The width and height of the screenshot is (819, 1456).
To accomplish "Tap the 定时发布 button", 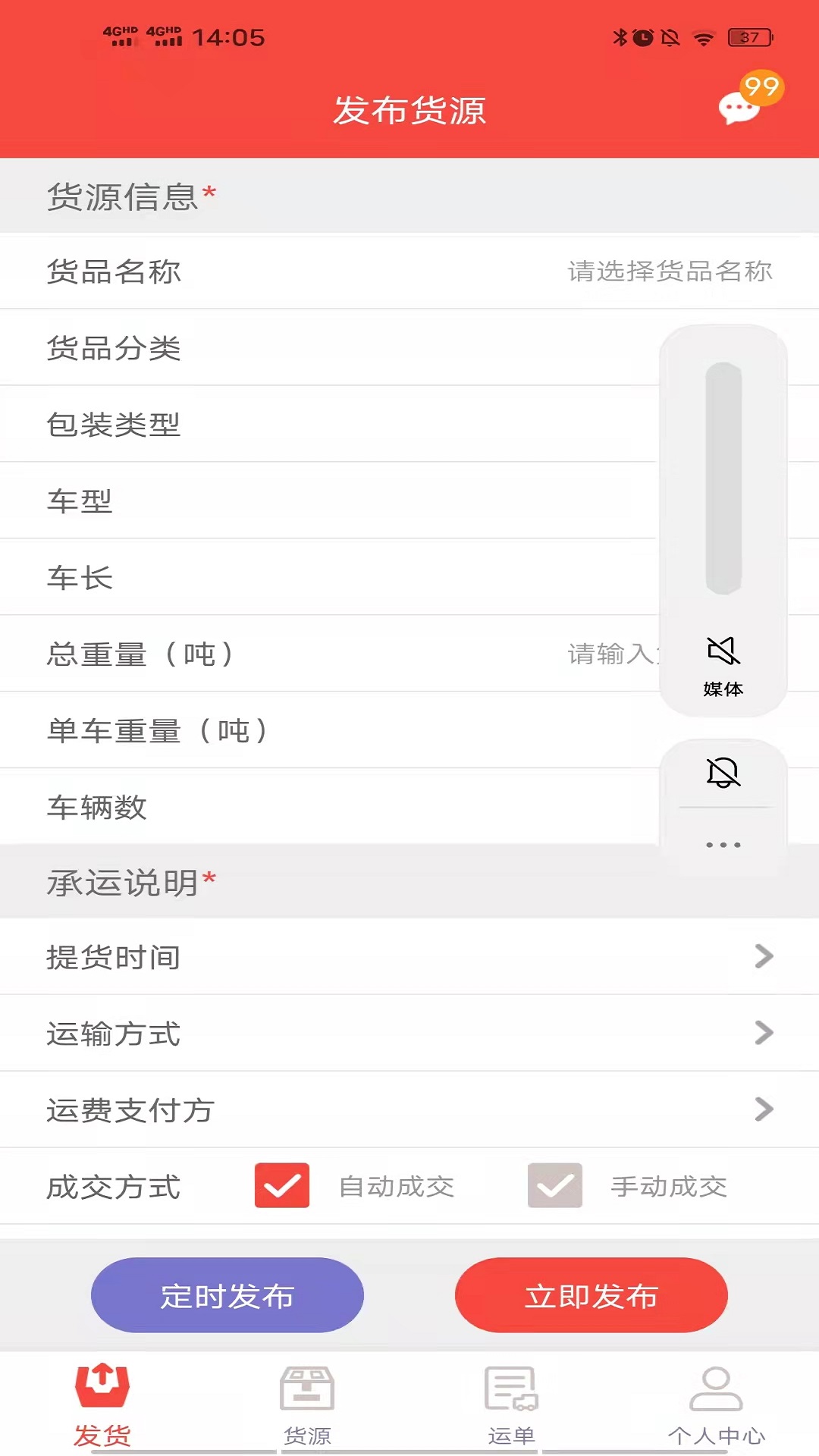I will (227, 1295).
